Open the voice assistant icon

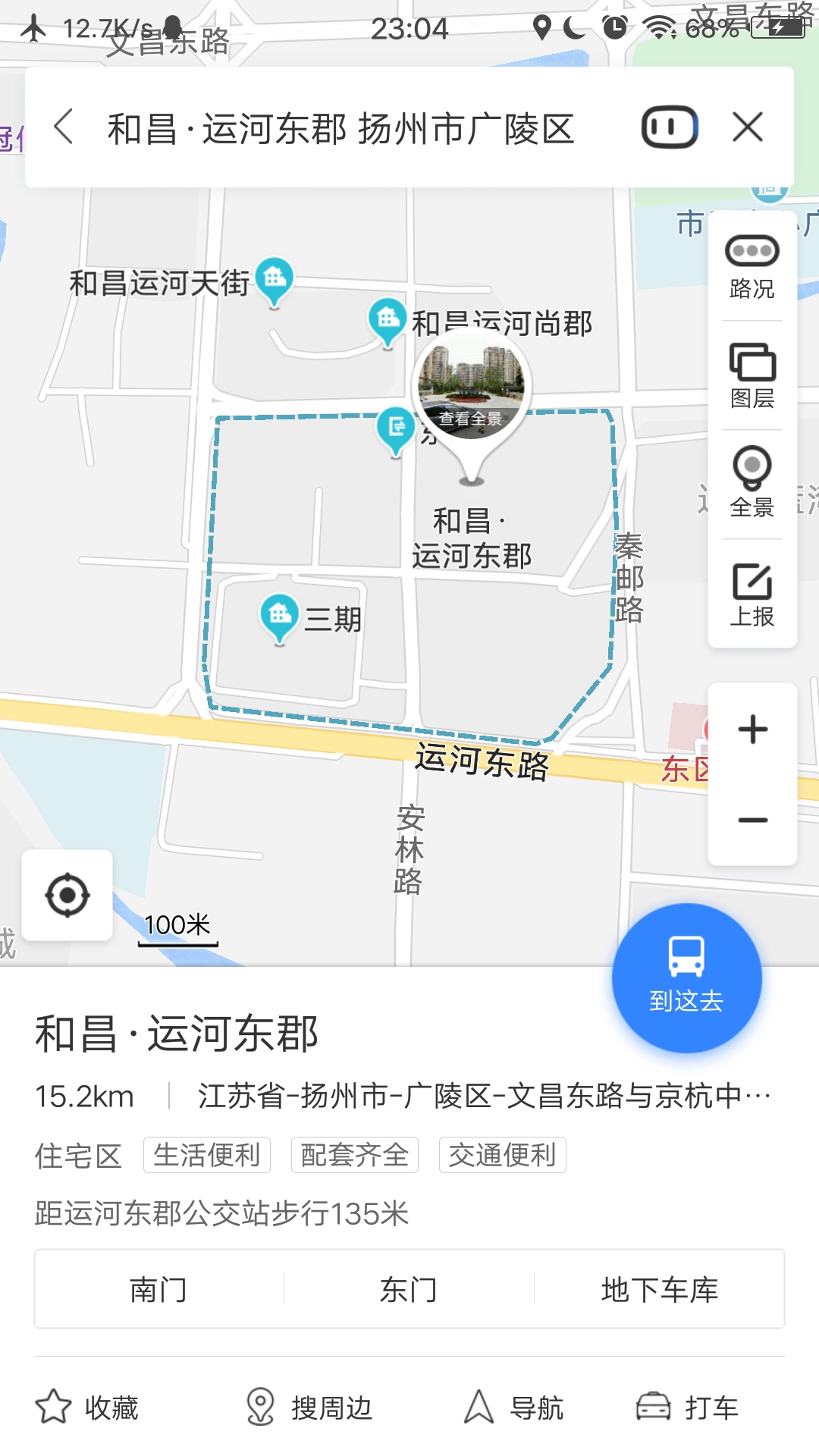point(670,127)
